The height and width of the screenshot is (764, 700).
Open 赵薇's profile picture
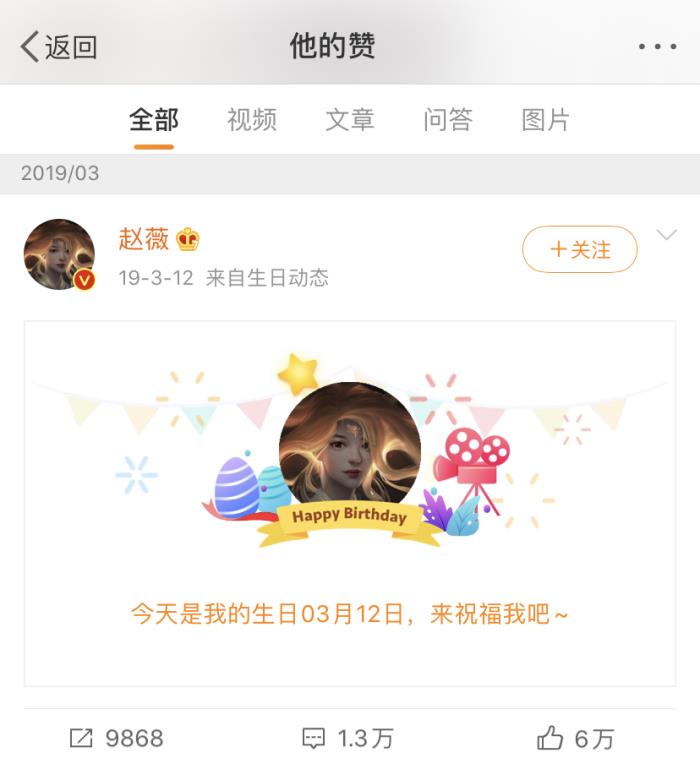point(59,255)
